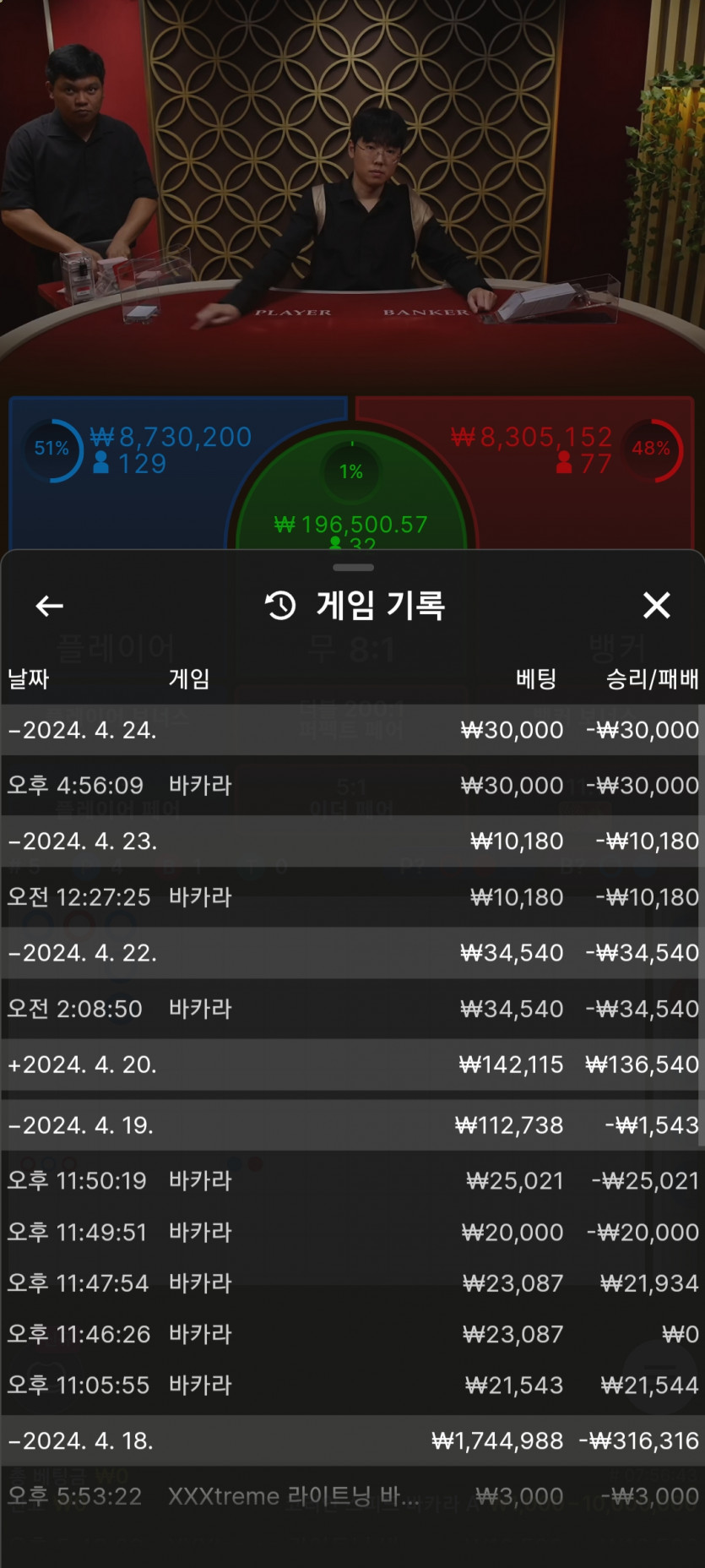Image resolution: width=705 pixels, height=1568 pixels.
Task: Collapse the 2024. 4. 24. date group
Action: (x=83, y=730)
